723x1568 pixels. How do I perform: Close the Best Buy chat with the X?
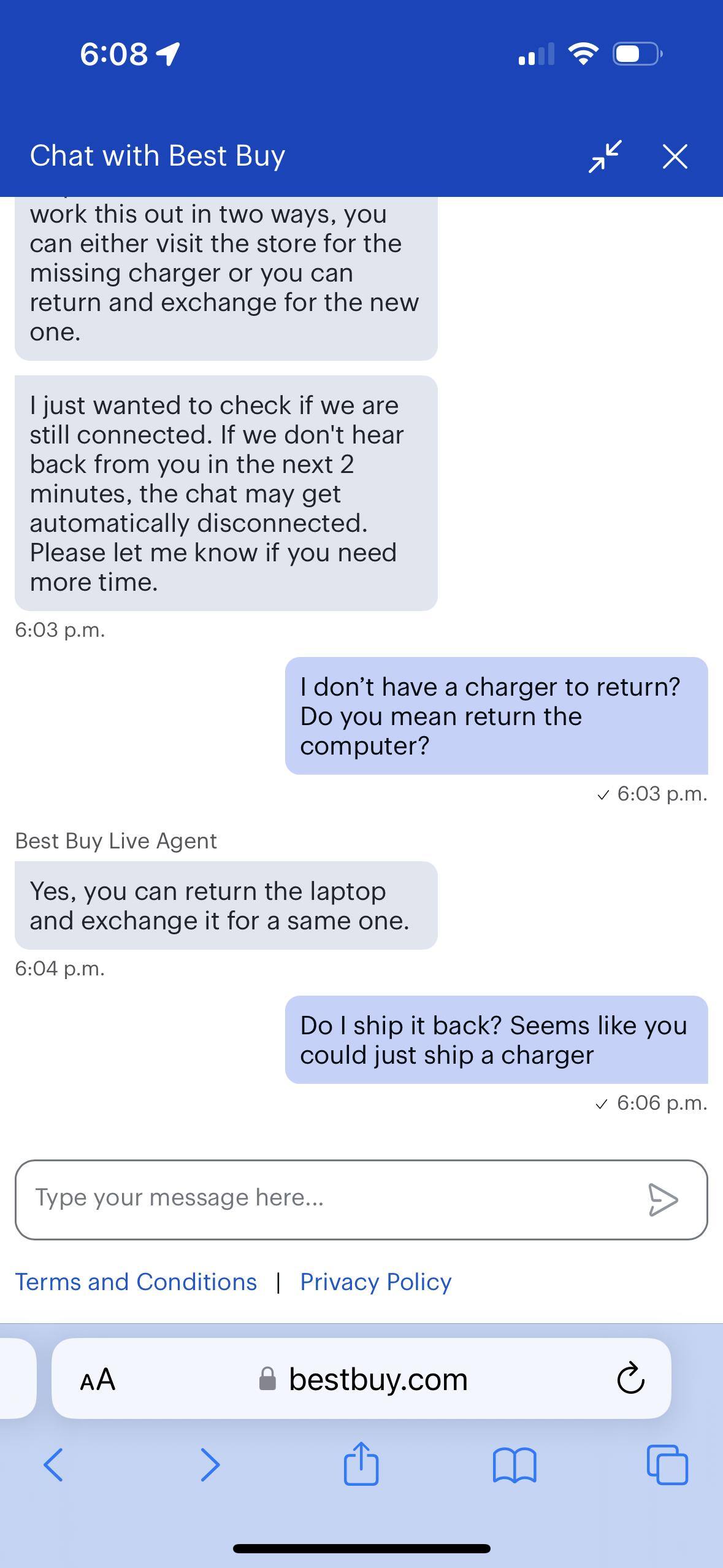click(x=675, y=156)
